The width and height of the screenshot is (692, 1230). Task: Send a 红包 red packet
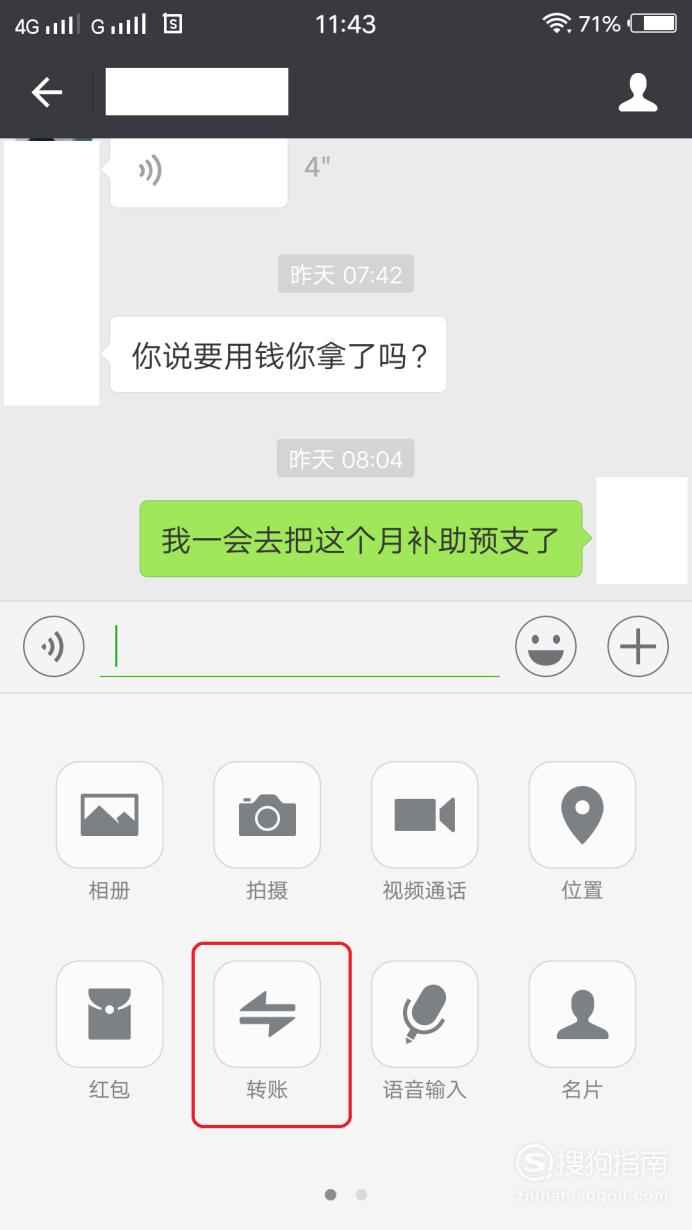point(109,1031)
